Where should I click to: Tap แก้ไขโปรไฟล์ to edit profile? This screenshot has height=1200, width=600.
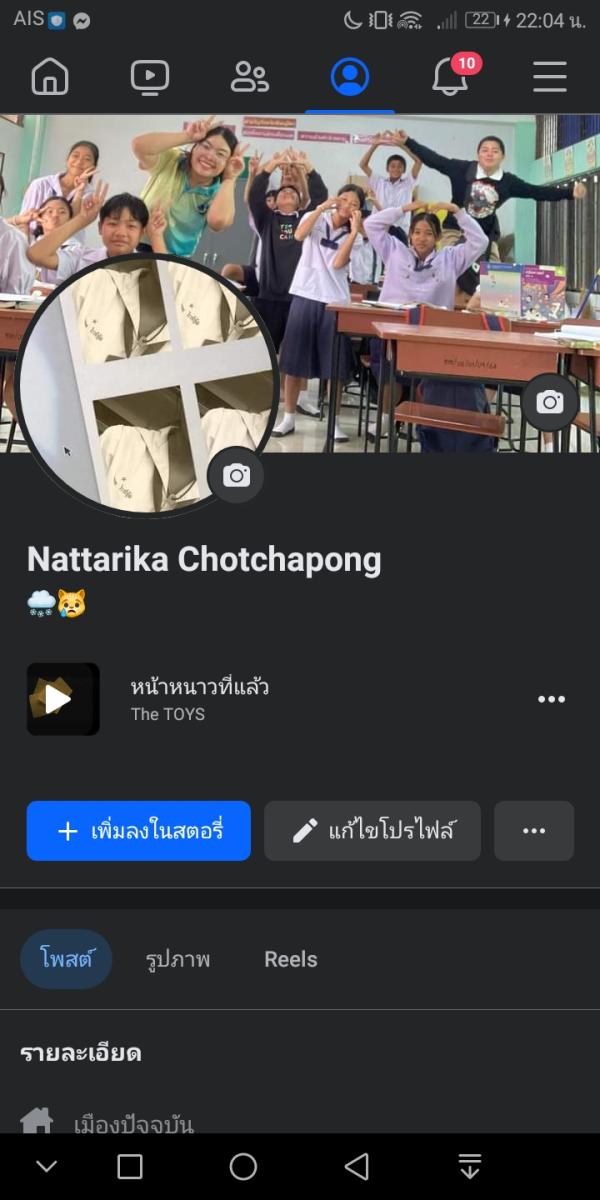(372, 831)
